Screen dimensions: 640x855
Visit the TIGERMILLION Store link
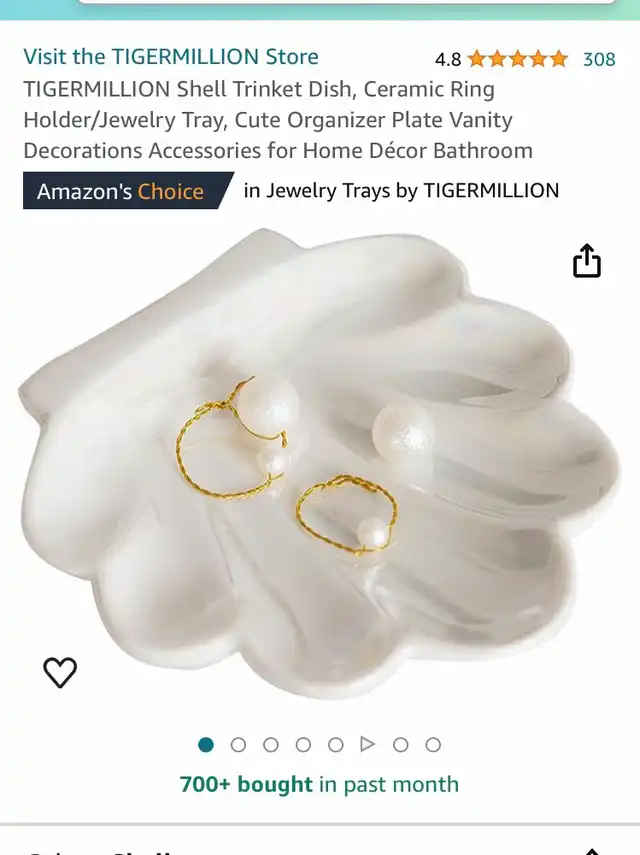pos(171,57)
